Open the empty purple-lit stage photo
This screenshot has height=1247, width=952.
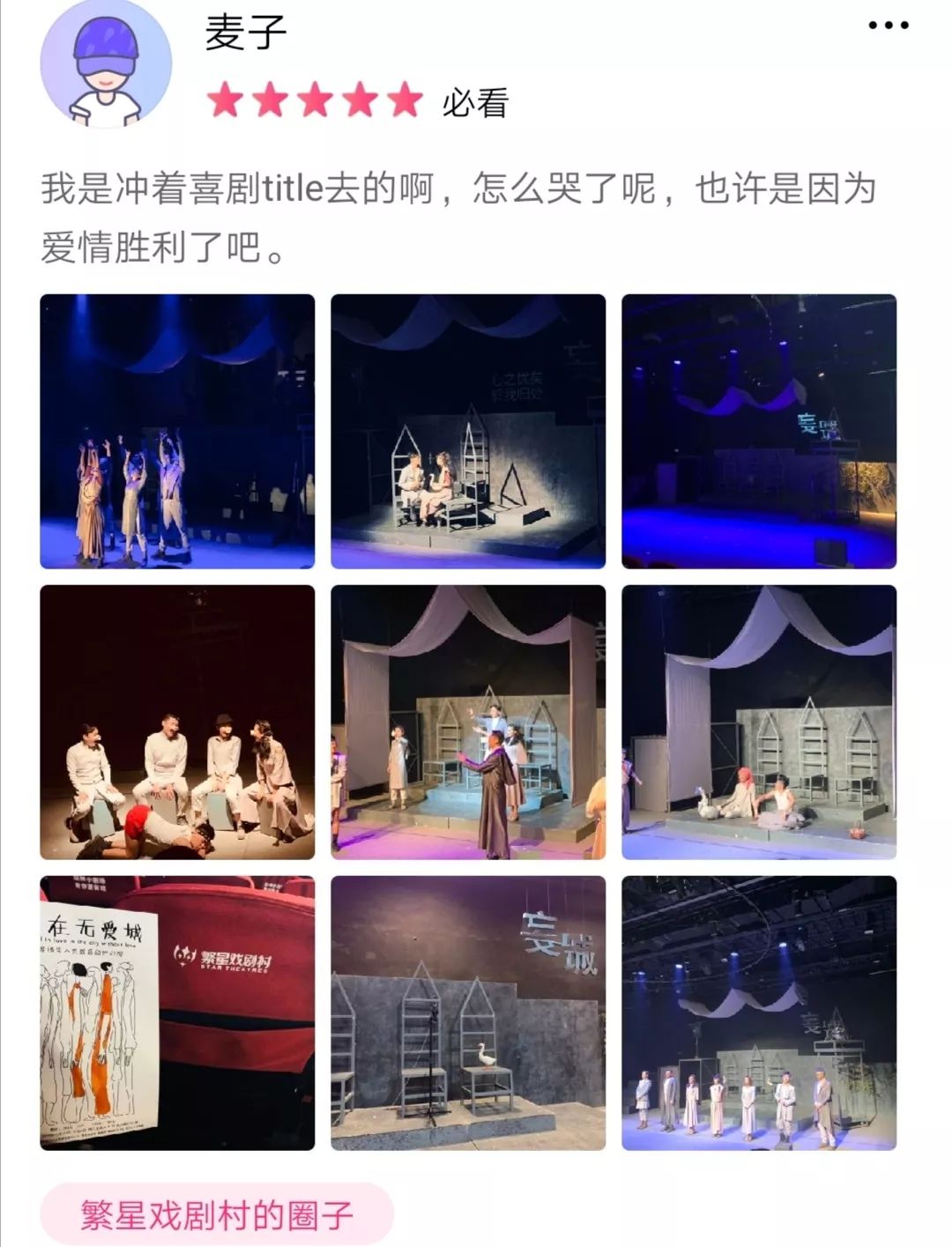pos(762,429)
